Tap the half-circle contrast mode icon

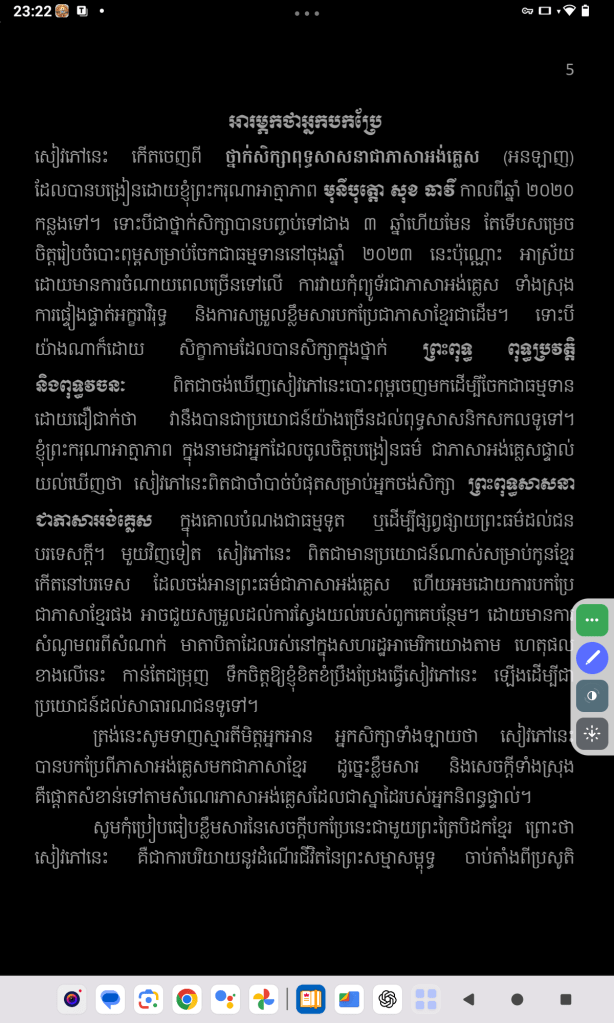[x=592, y=695]
